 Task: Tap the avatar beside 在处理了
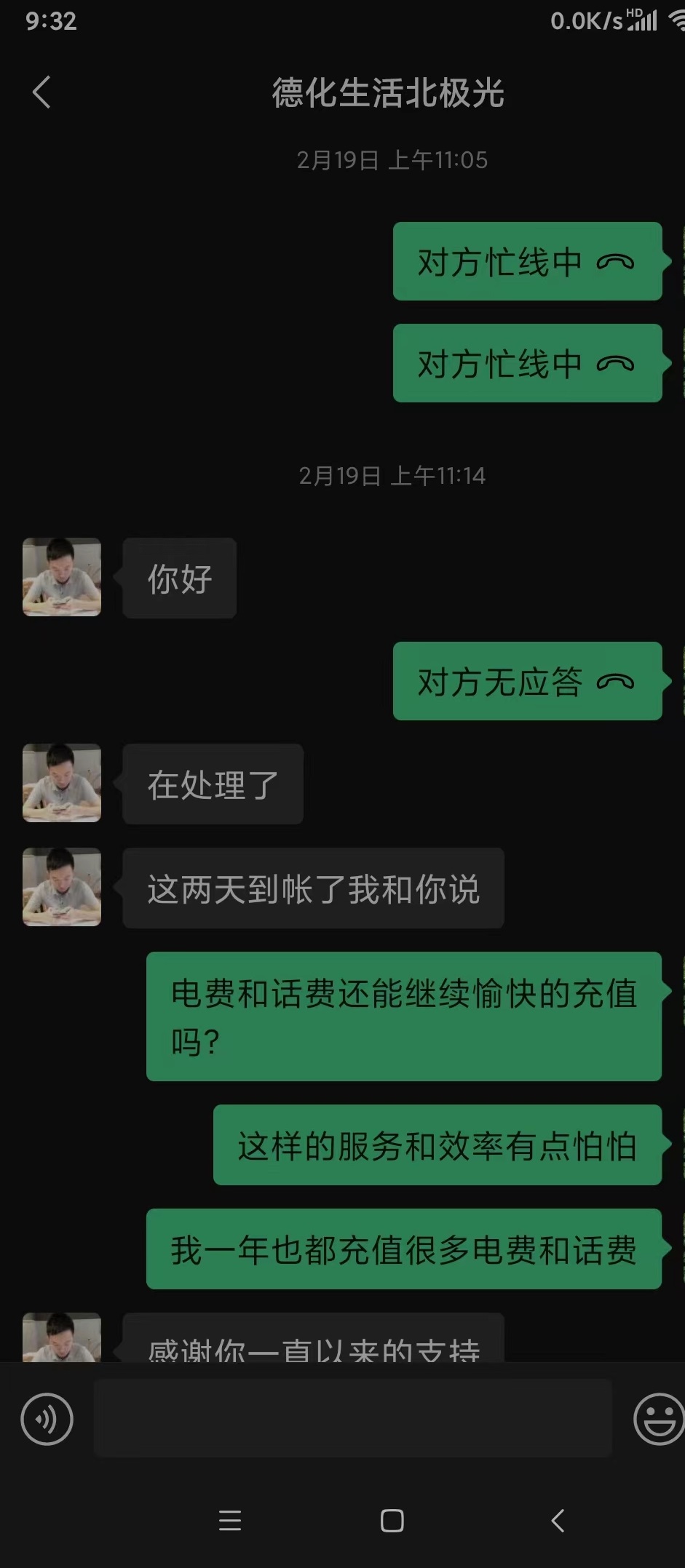pos(62,783)
